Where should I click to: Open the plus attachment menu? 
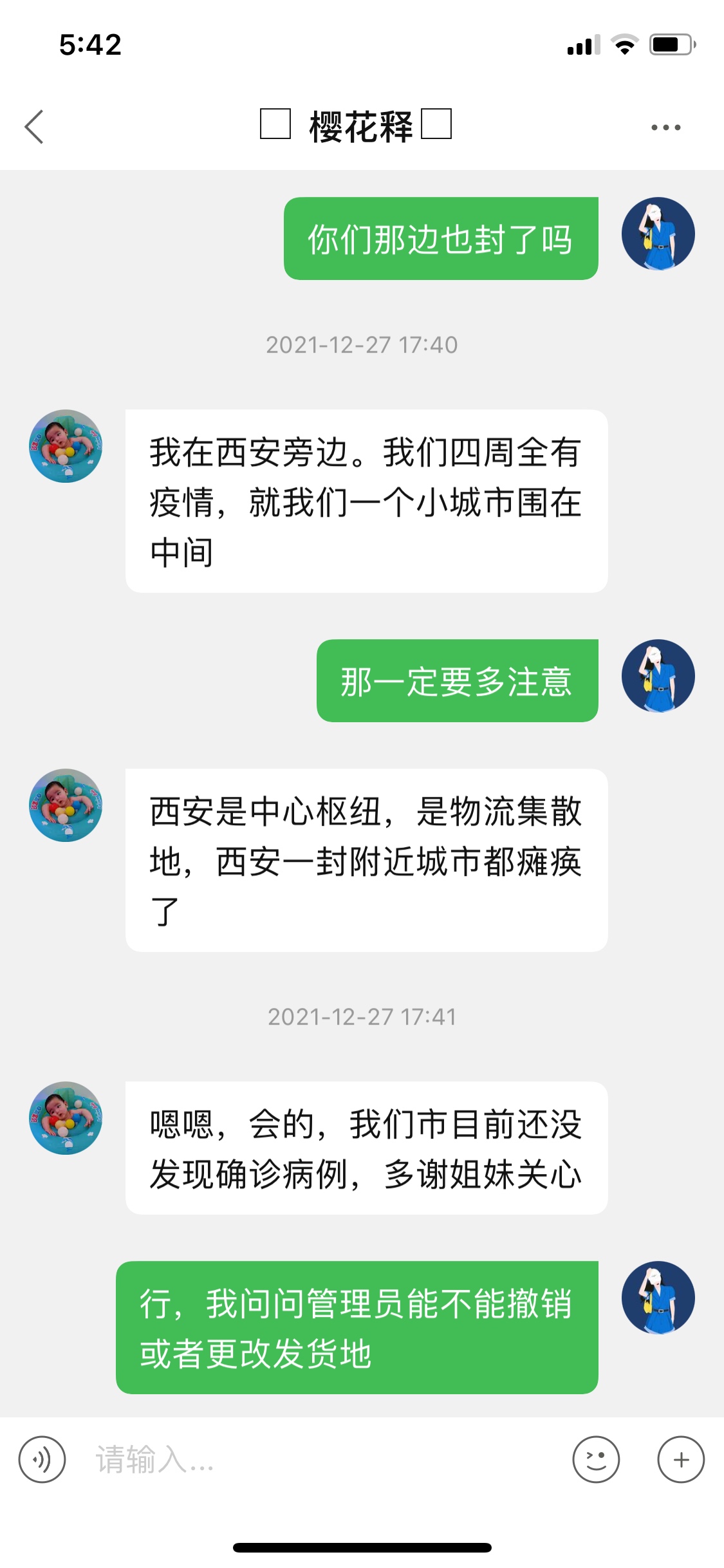tap(681, 1459)
